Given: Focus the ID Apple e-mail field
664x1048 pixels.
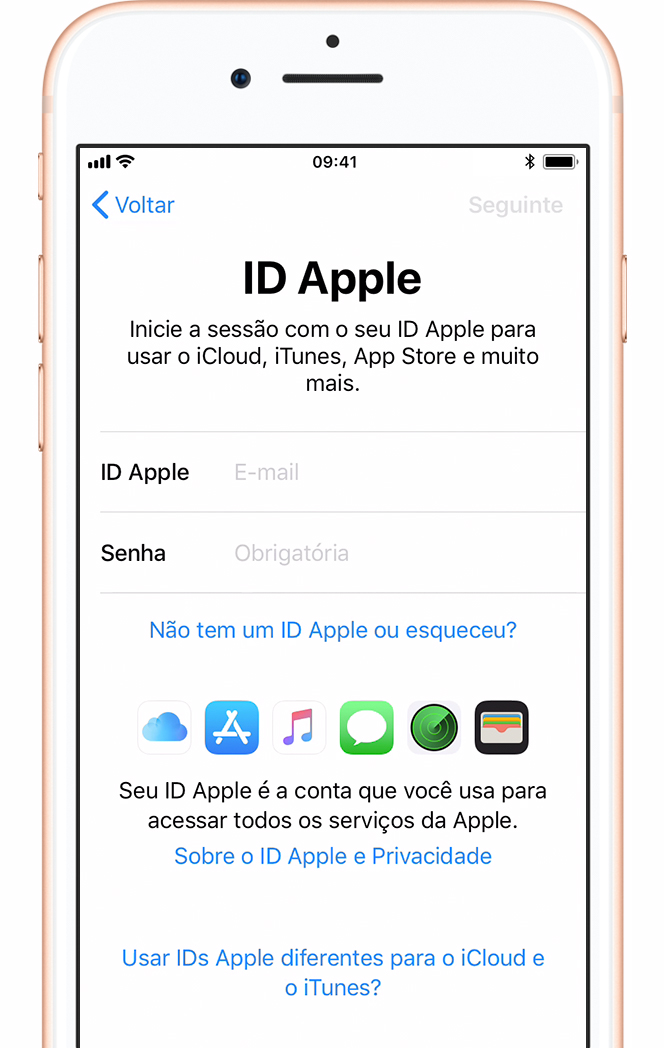Looking at the screenshot, I should pos(400,472).
